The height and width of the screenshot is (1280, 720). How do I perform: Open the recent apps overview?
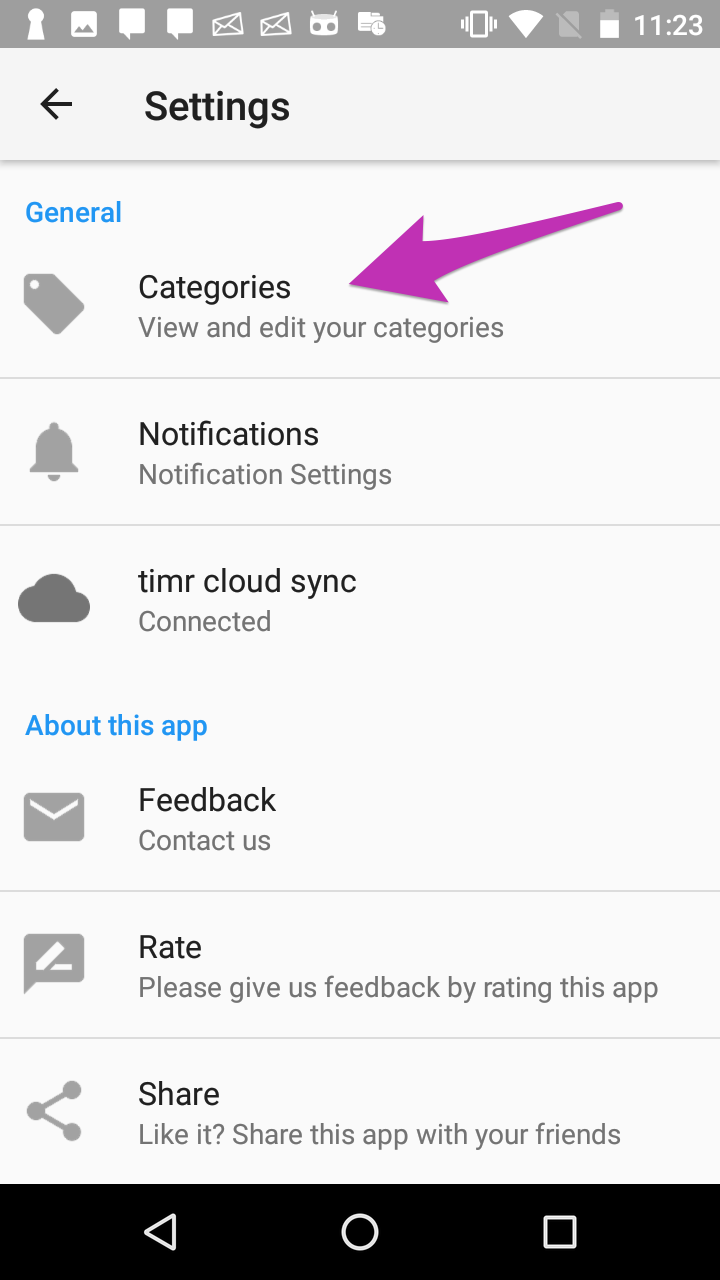pos(560,1232)
